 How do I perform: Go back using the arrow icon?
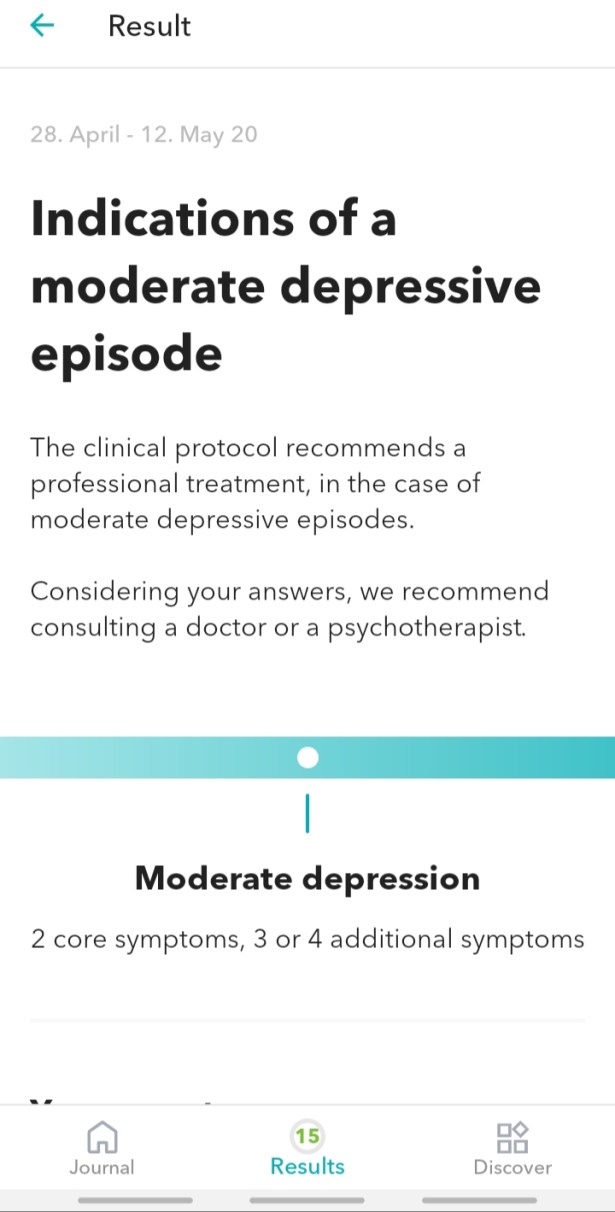coord(42,26)
